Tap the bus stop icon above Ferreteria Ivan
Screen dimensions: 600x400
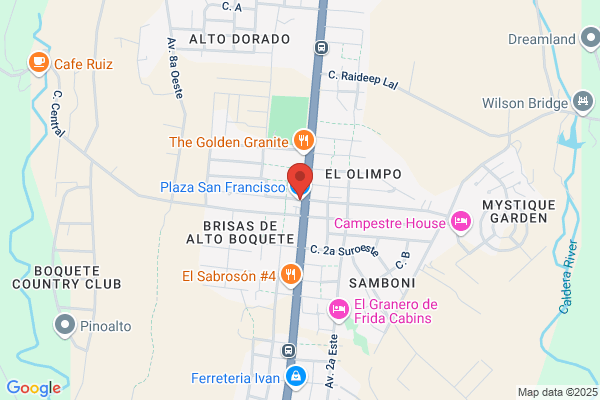289,350
